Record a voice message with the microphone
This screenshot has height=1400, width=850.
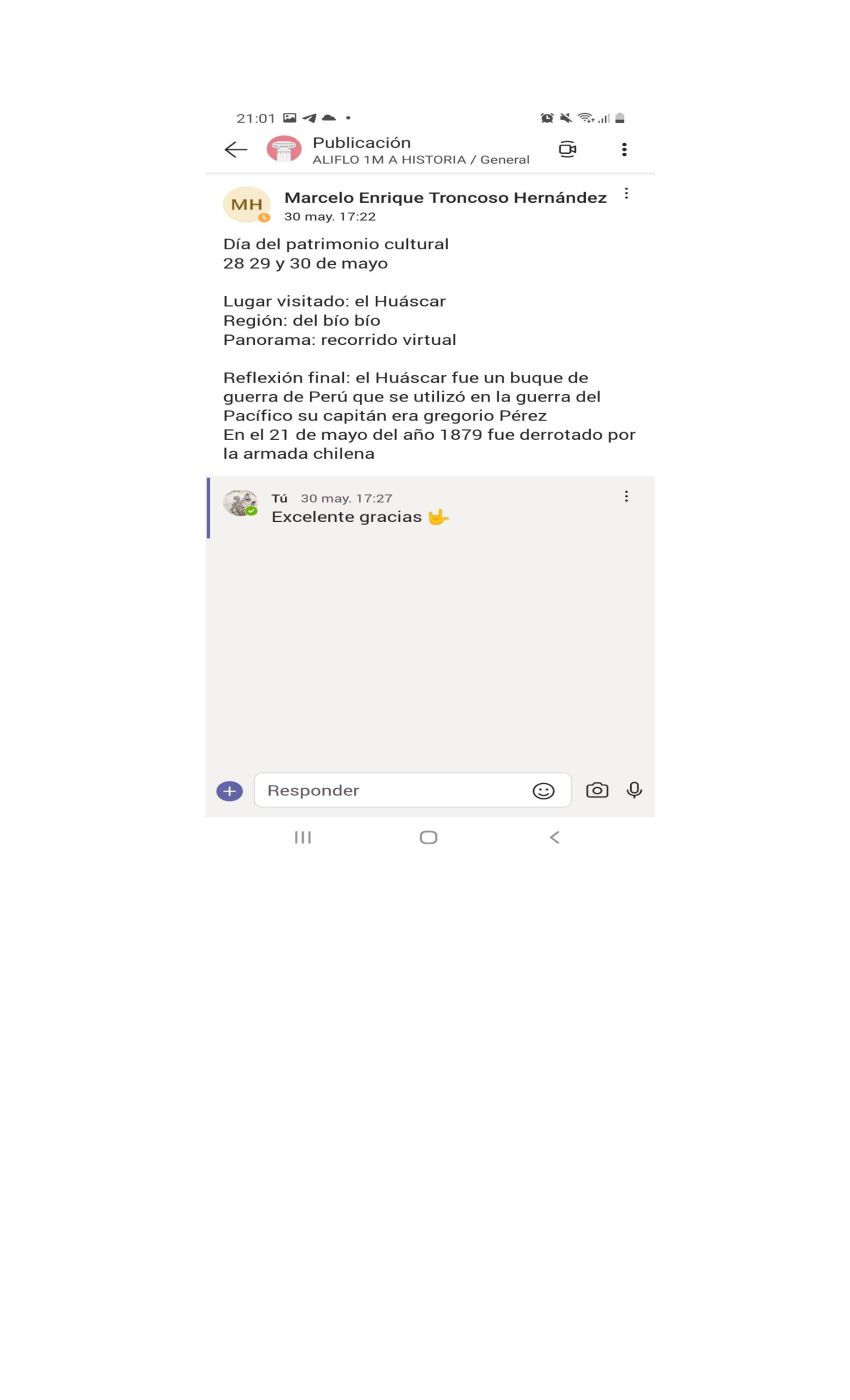point(634,790)
